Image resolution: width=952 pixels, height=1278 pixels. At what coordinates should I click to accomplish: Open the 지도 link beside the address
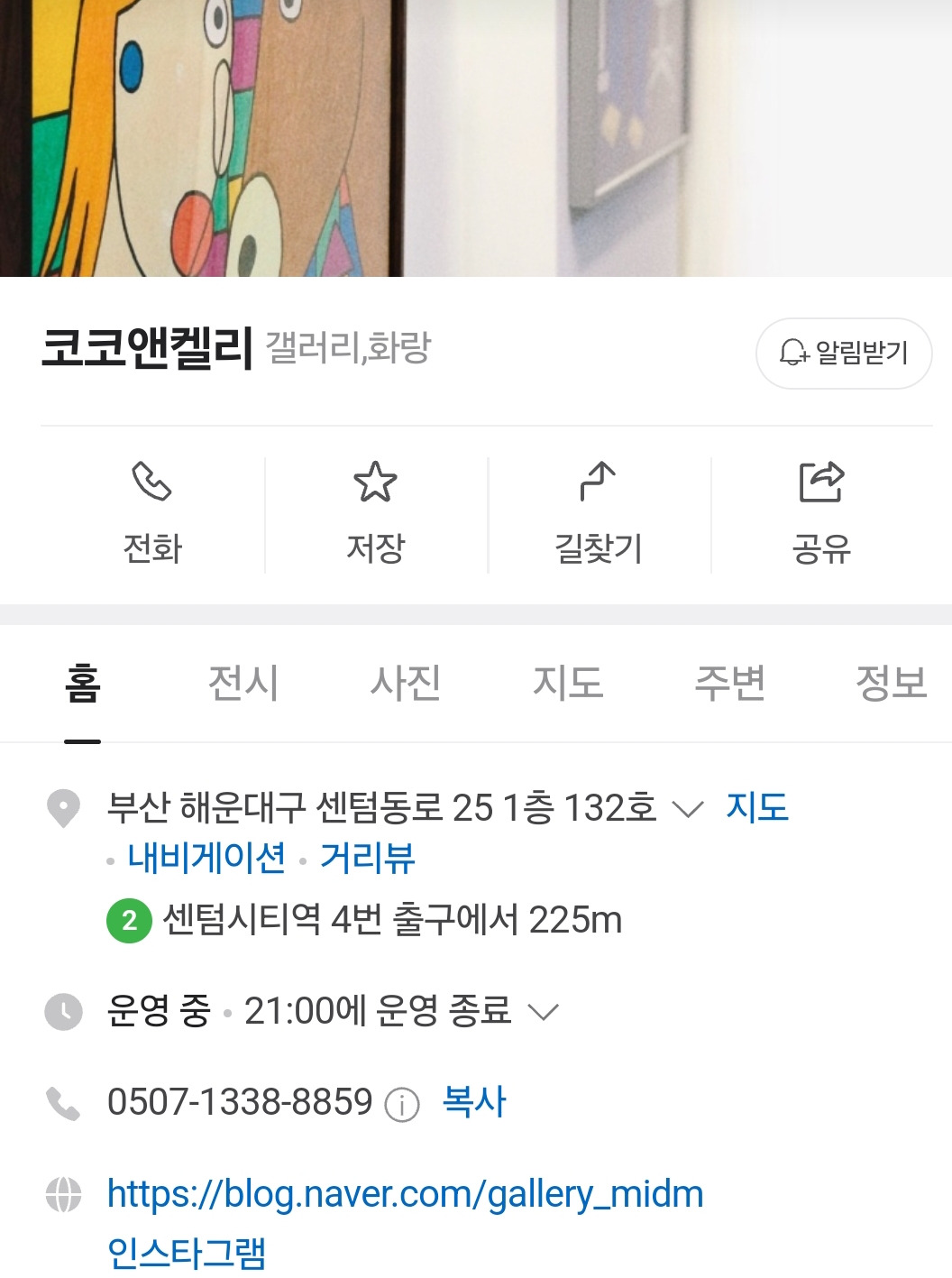(x=757, y=807)
